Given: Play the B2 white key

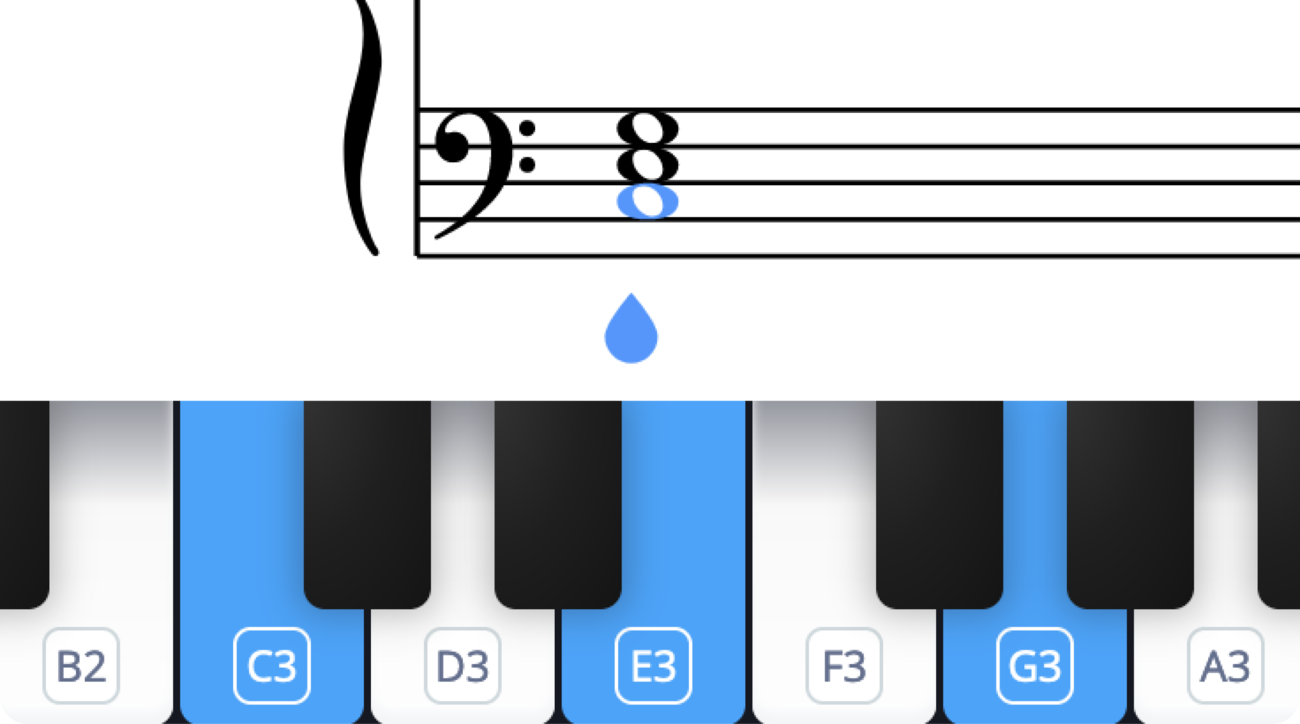Looking at the screenshot, I should pos(82,665).
